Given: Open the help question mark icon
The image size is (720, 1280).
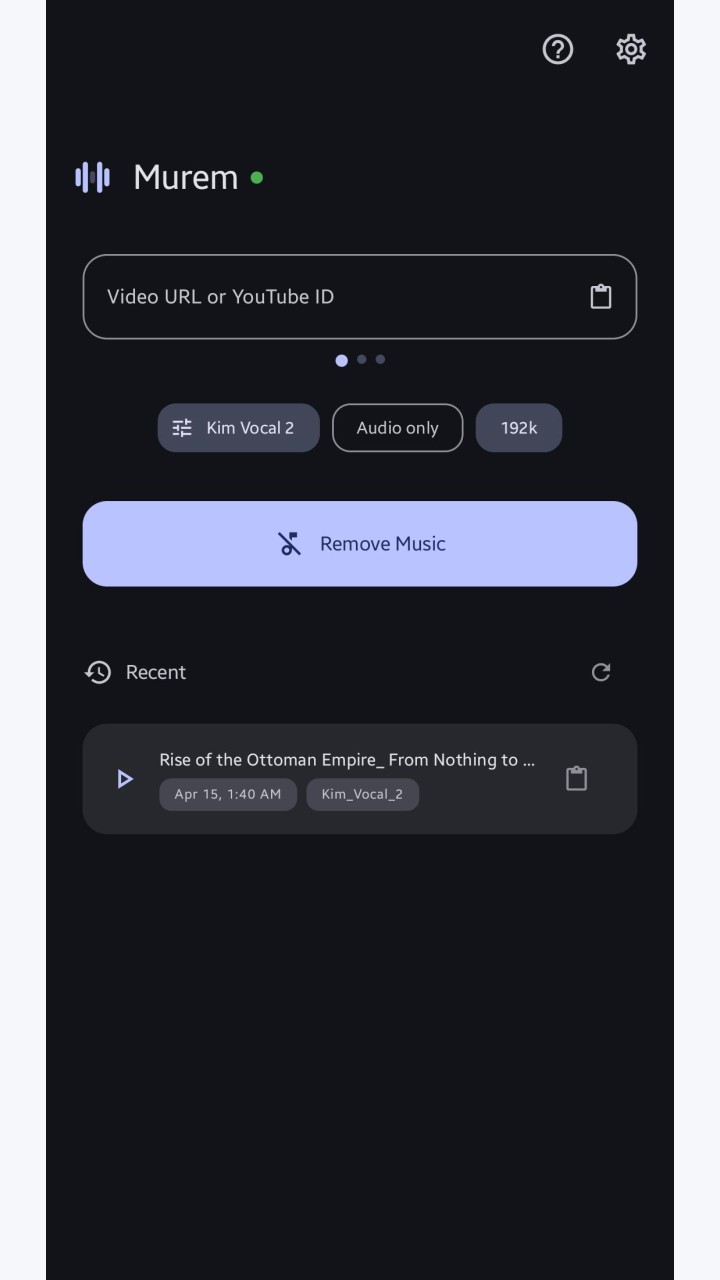Looking at the screenshot, I should point(558,49).
